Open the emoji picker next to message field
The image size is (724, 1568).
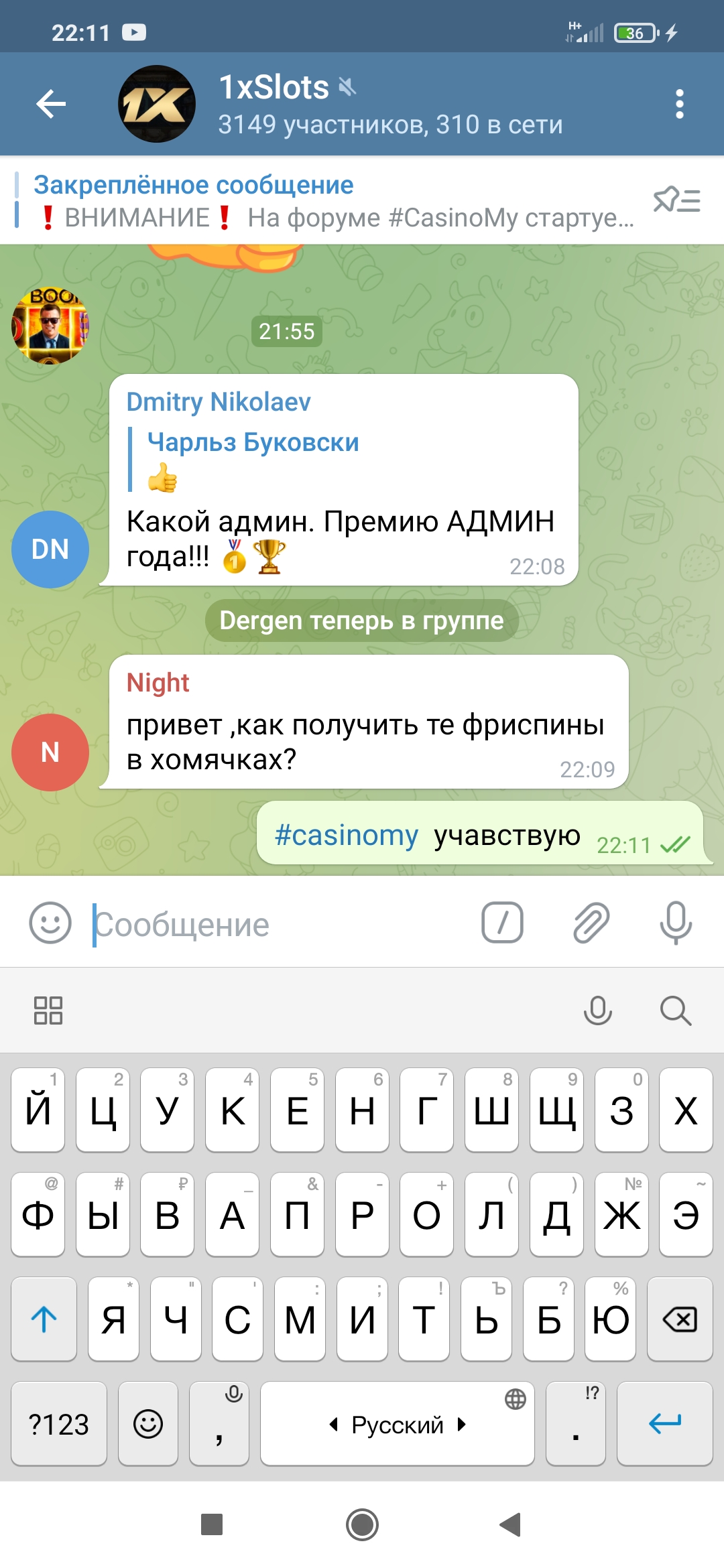point(50,923)
